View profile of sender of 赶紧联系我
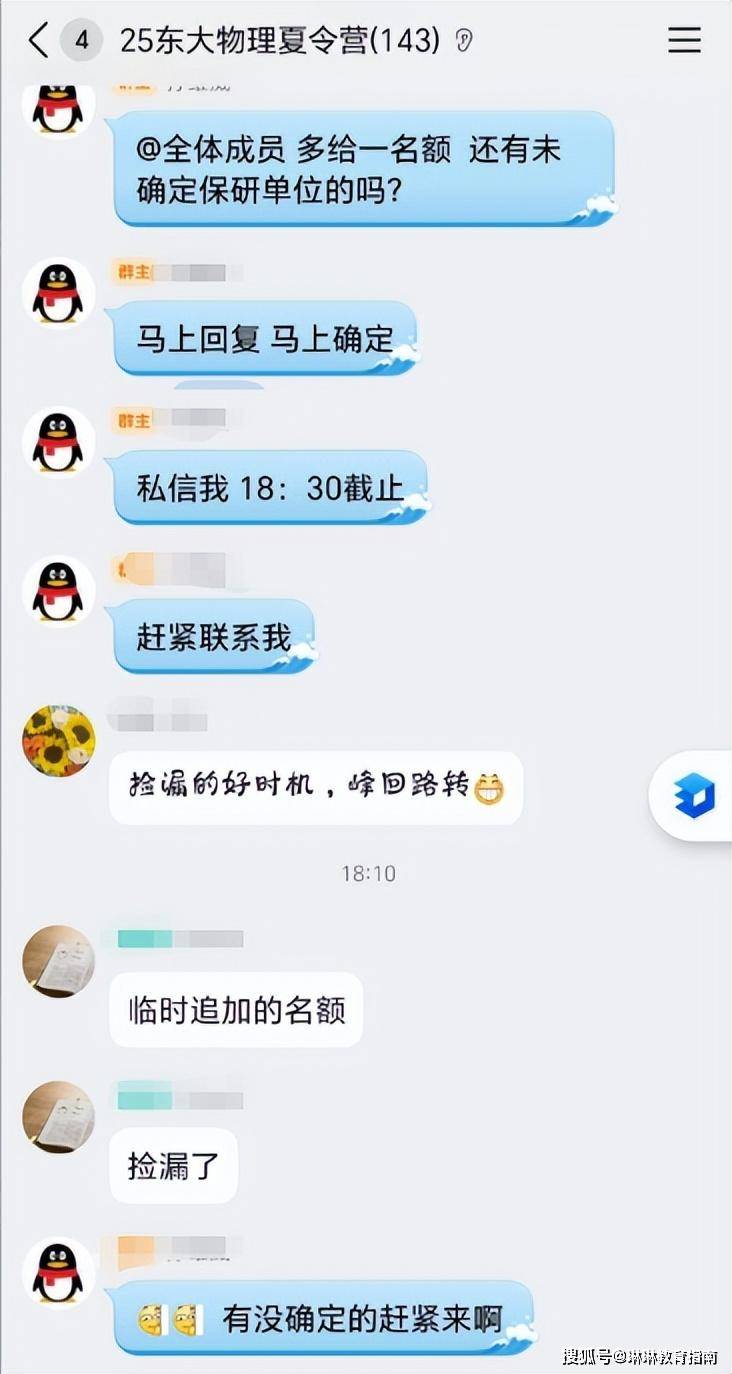 point(59,592)
